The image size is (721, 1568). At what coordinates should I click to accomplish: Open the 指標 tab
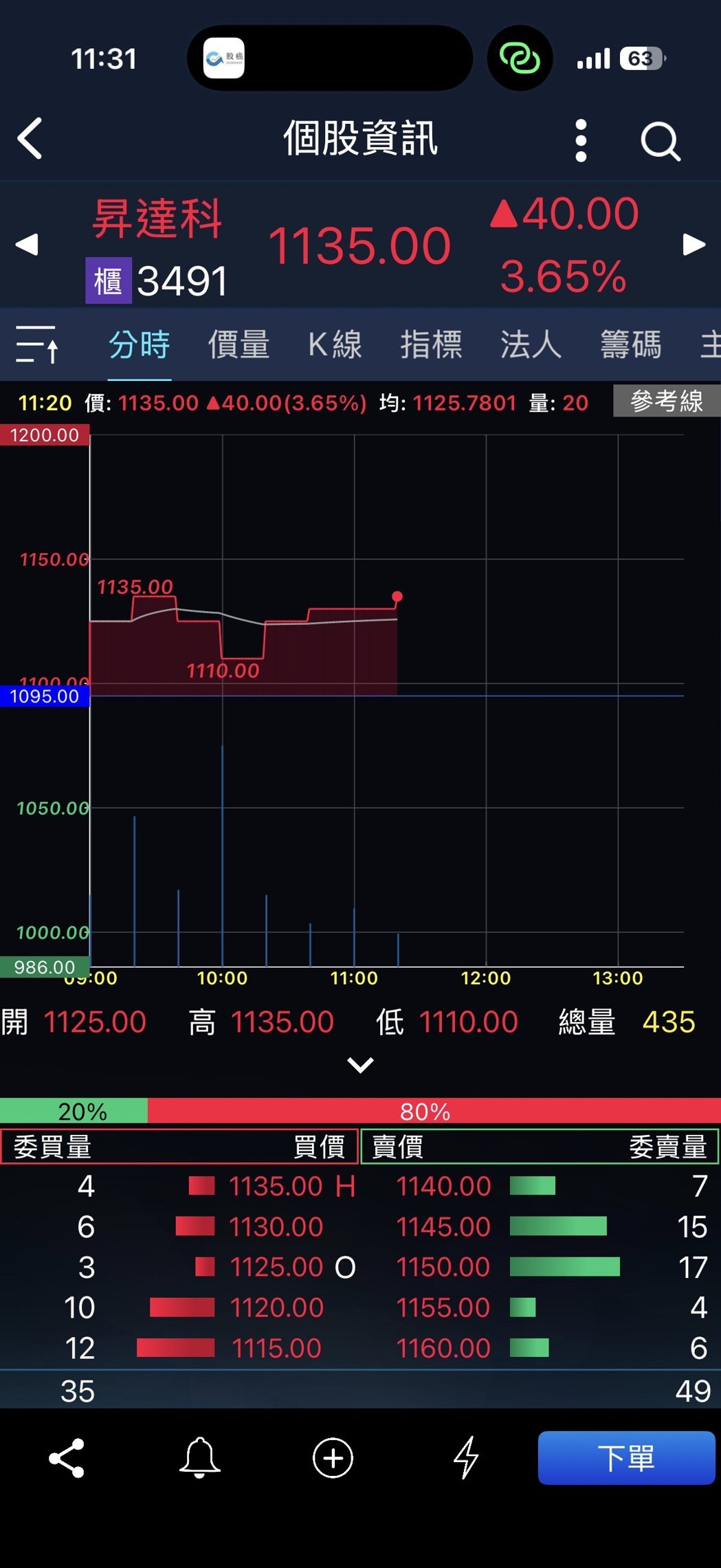431,344
